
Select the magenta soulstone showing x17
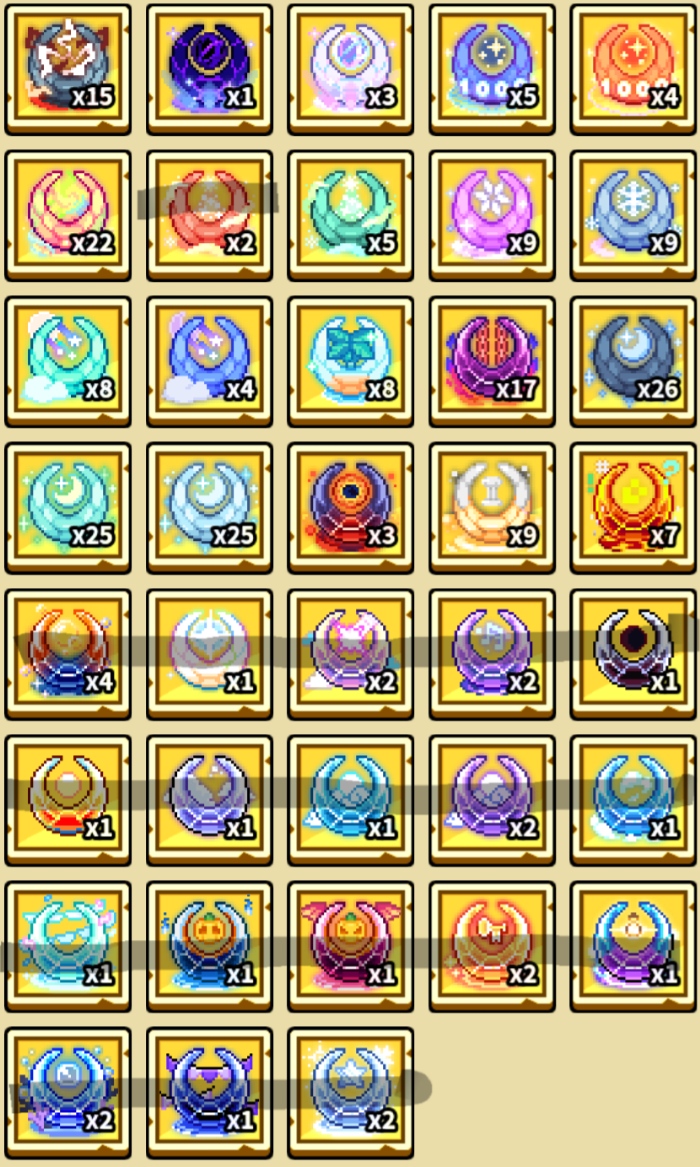point(492,361)
